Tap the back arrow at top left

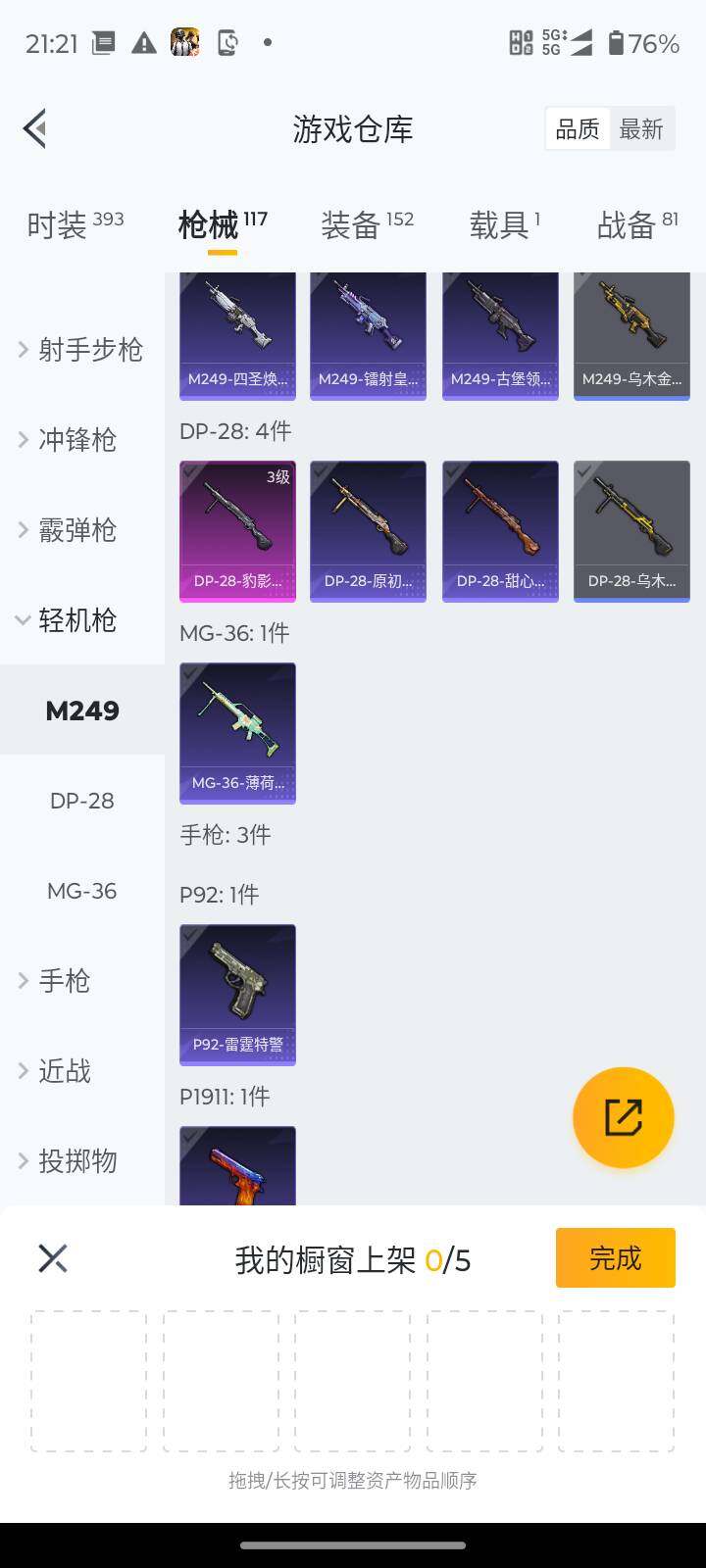click(x=33, y=128)
